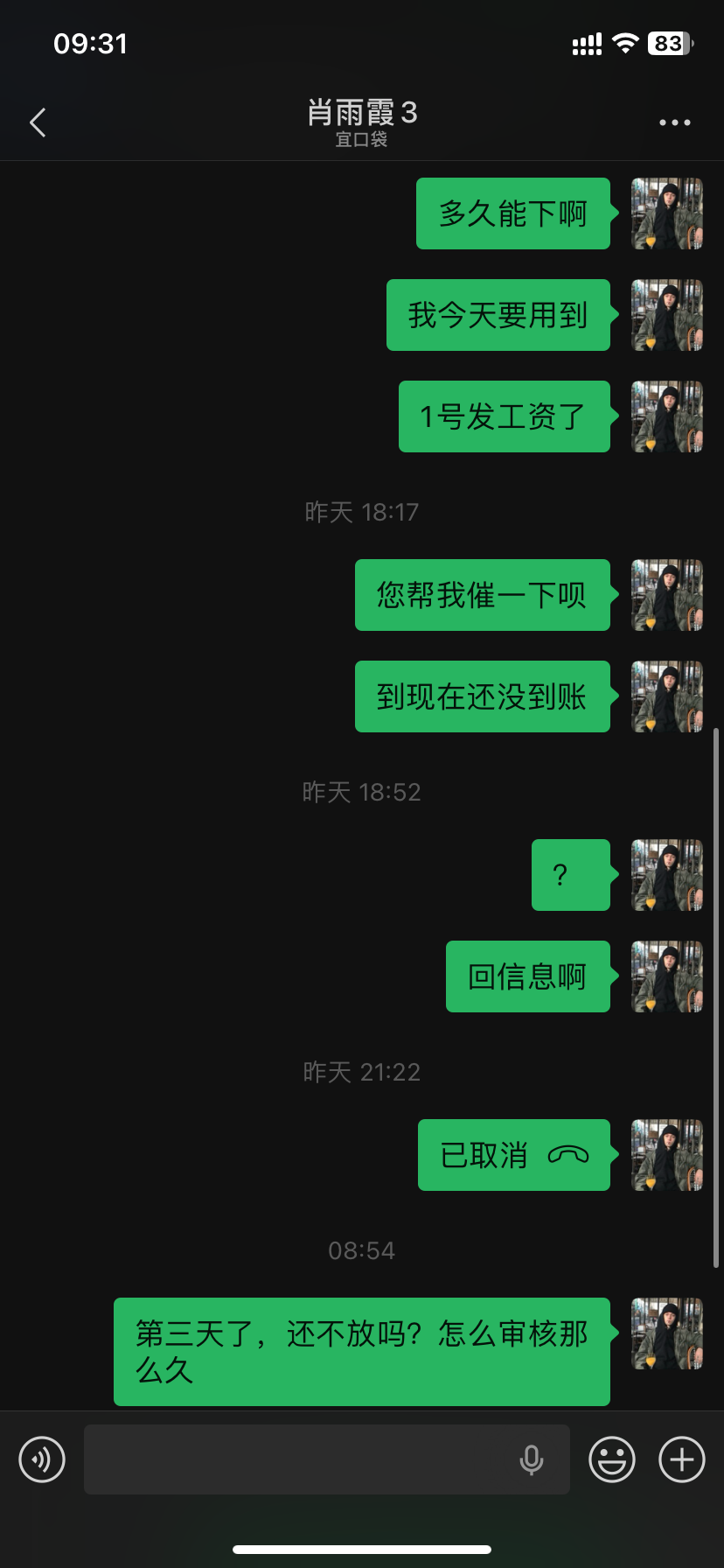Open the contact's profile via their avatar
This screenshot has height=1568, width=724.
666,213
